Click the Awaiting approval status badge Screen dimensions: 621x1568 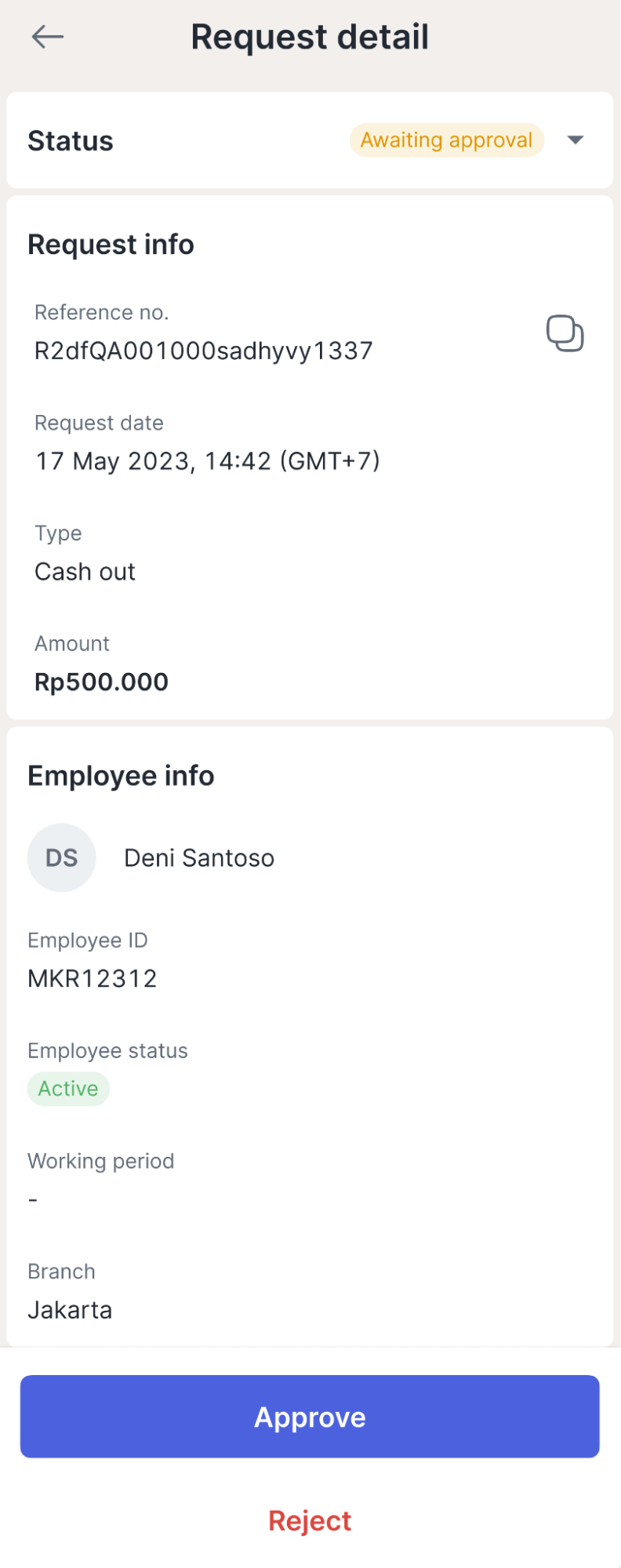[445, 140]
